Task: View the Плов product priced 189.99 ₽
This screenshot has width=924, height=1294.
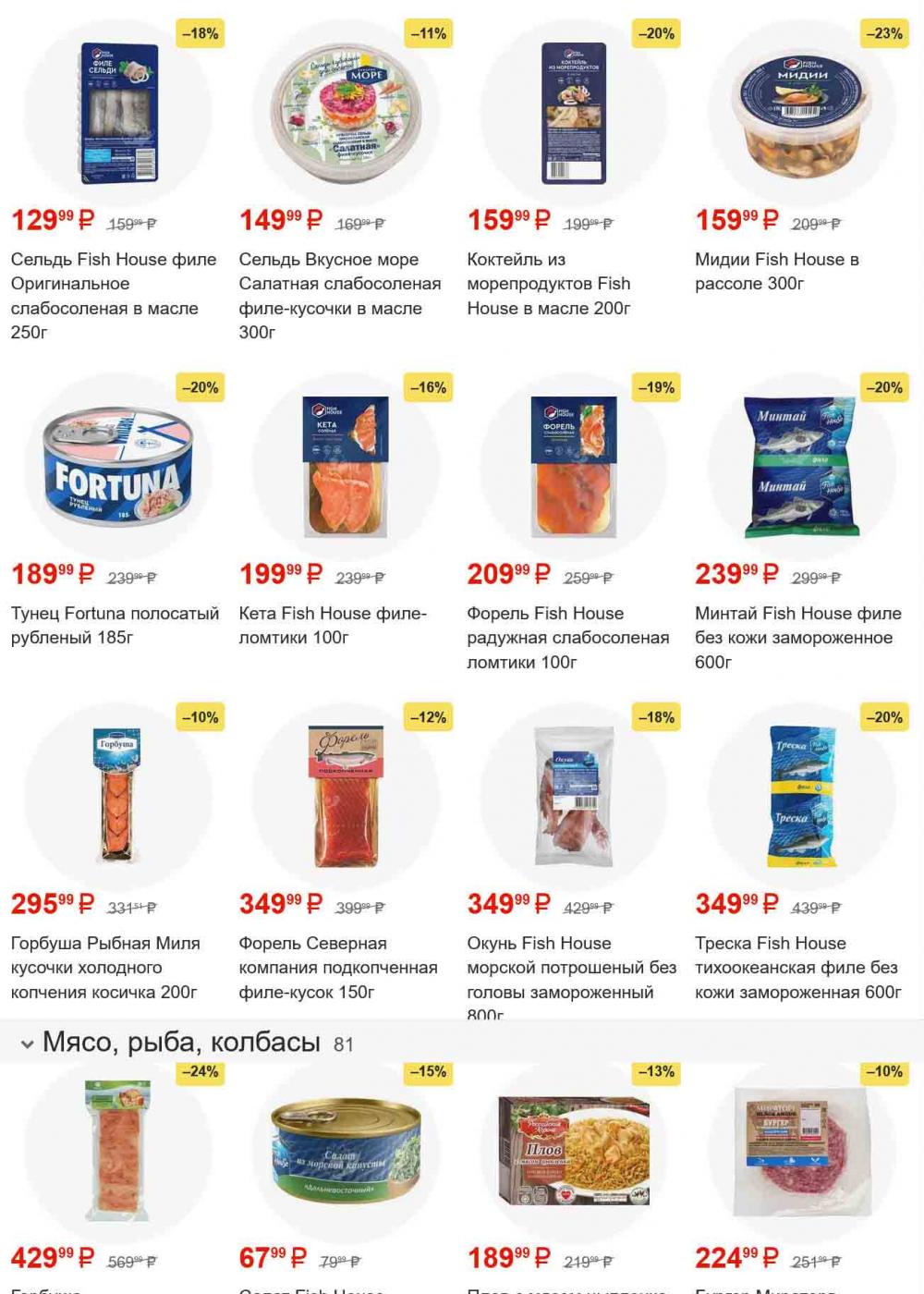Action: [x=574, y=1151]
